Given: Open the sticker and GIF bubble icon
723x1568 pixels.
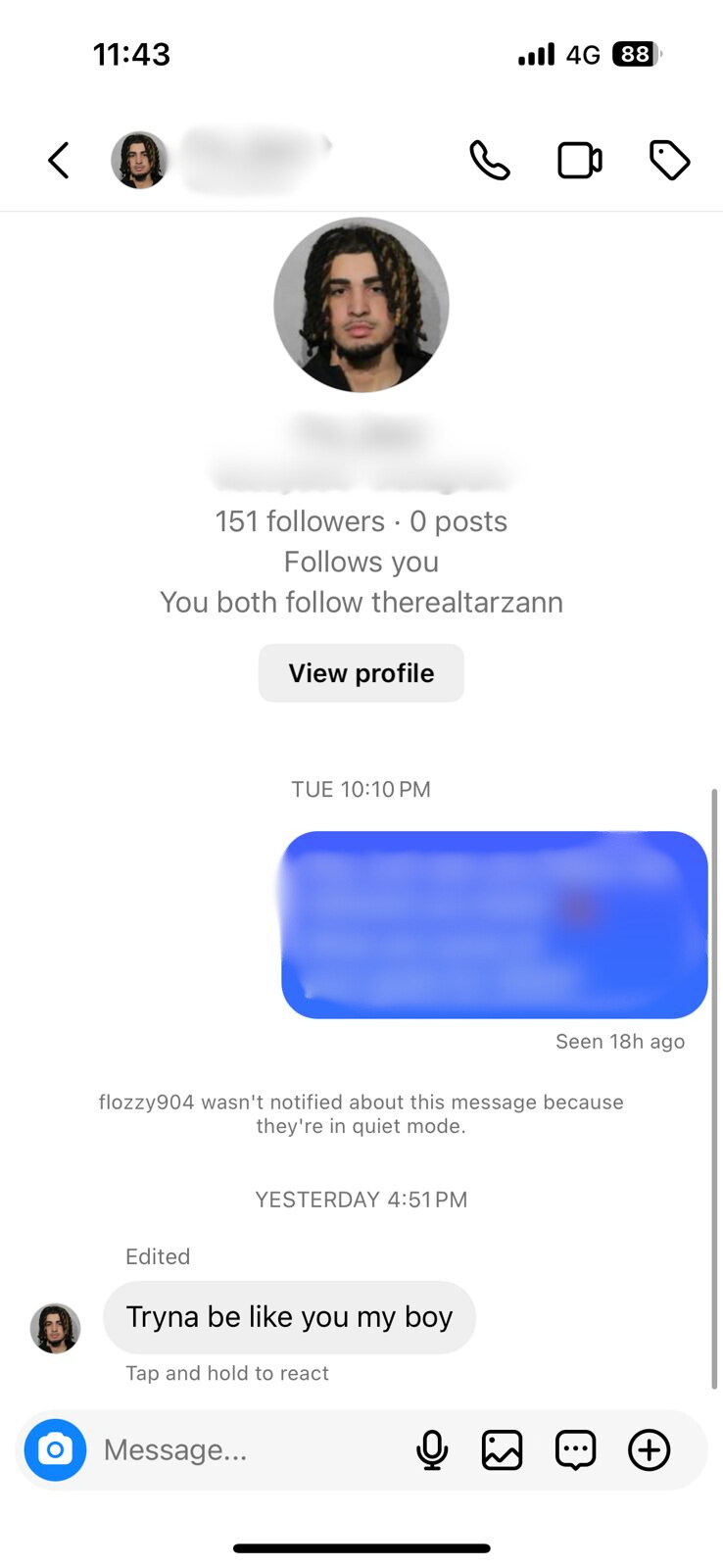Looking at the screenshot, I should pyautogui.click(x=575, y=1449).
